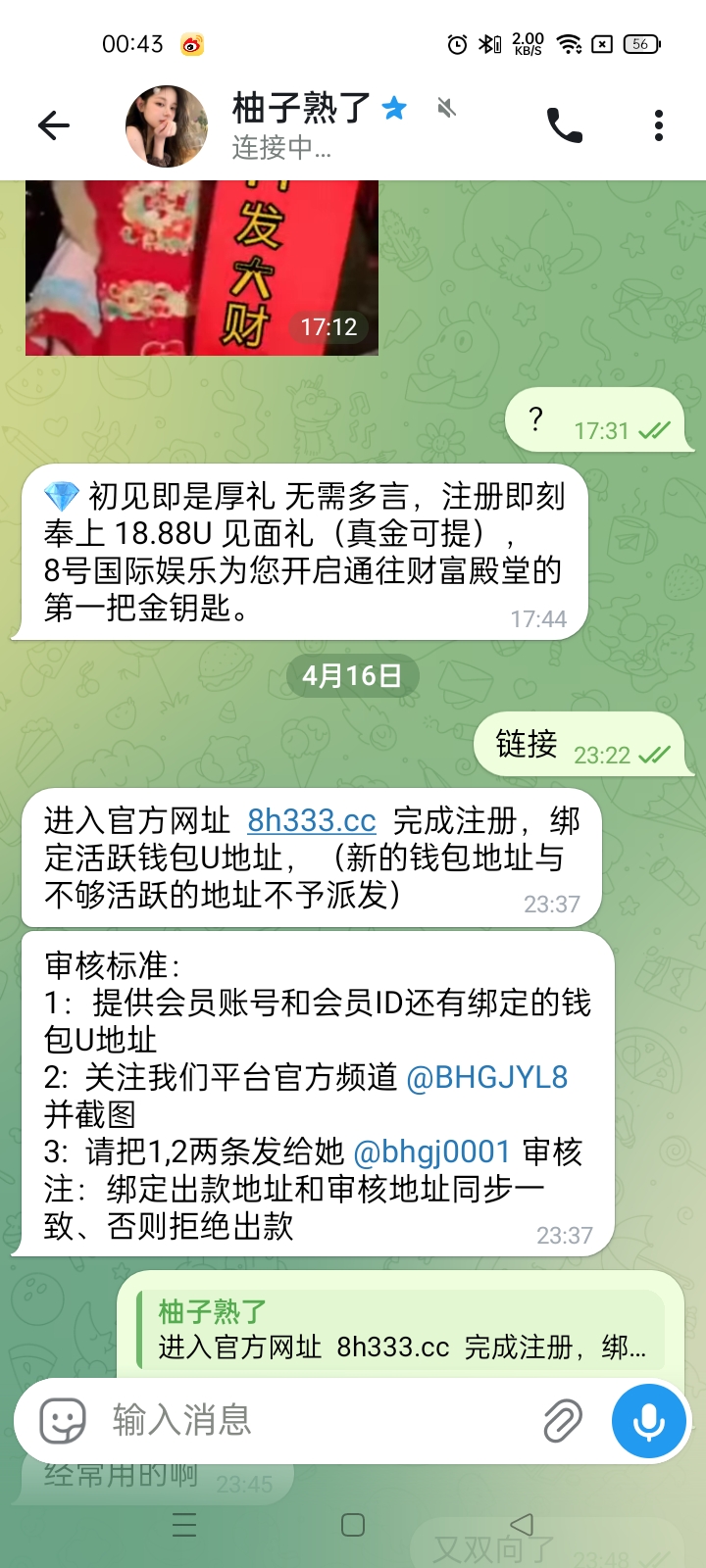View the red image message sent at 17:12

coord(201,267)
